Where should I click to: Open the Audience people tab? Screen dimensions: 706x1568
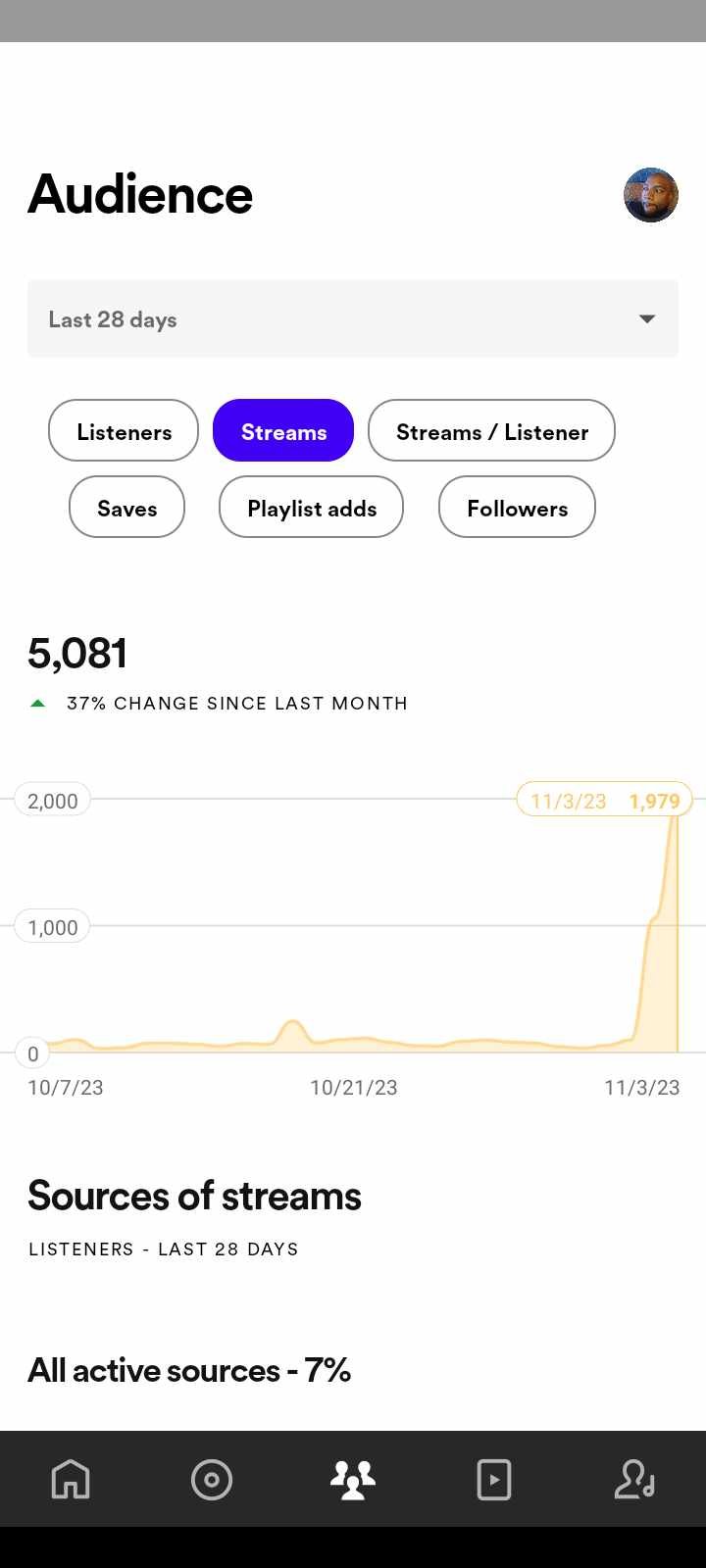(353, 1479)
